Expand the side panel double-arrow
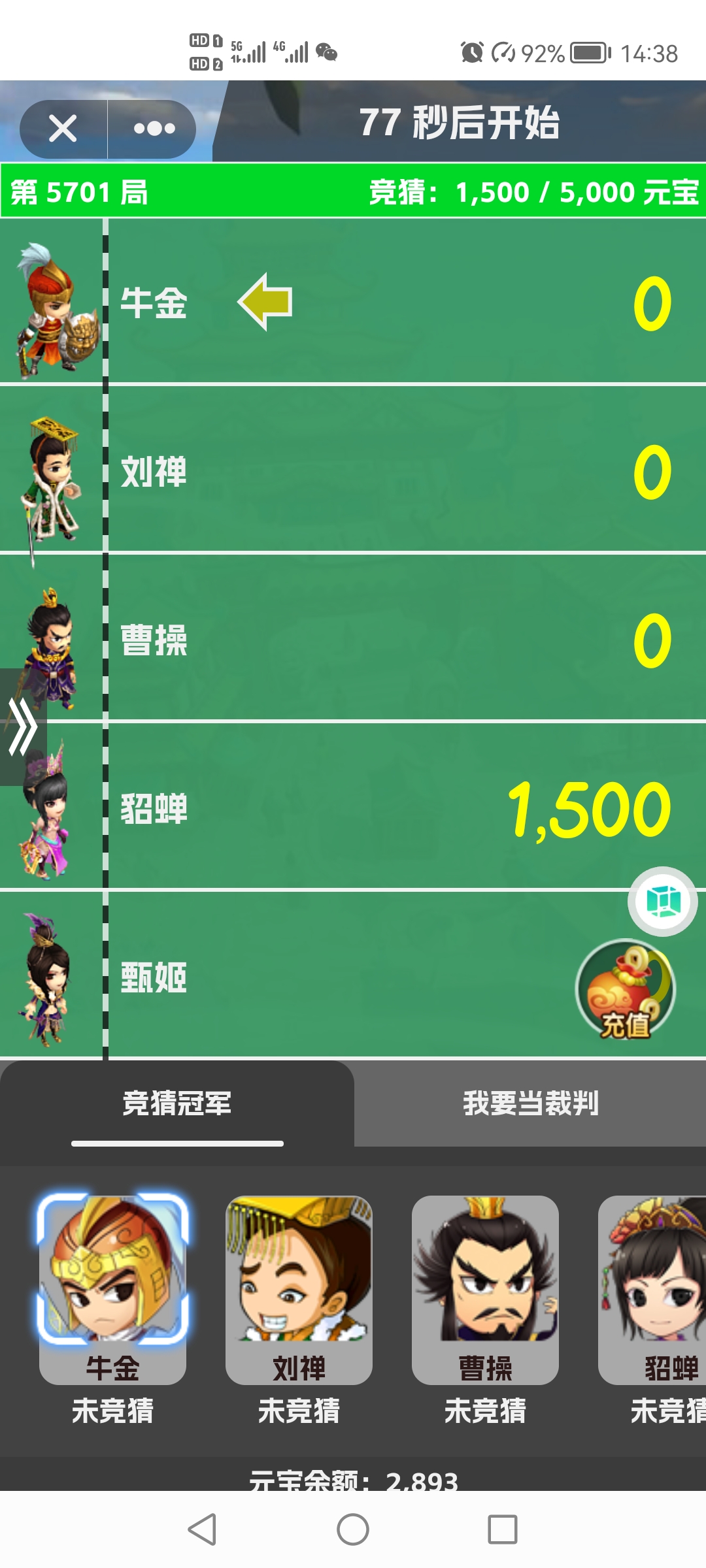 [x=23, y=727]
